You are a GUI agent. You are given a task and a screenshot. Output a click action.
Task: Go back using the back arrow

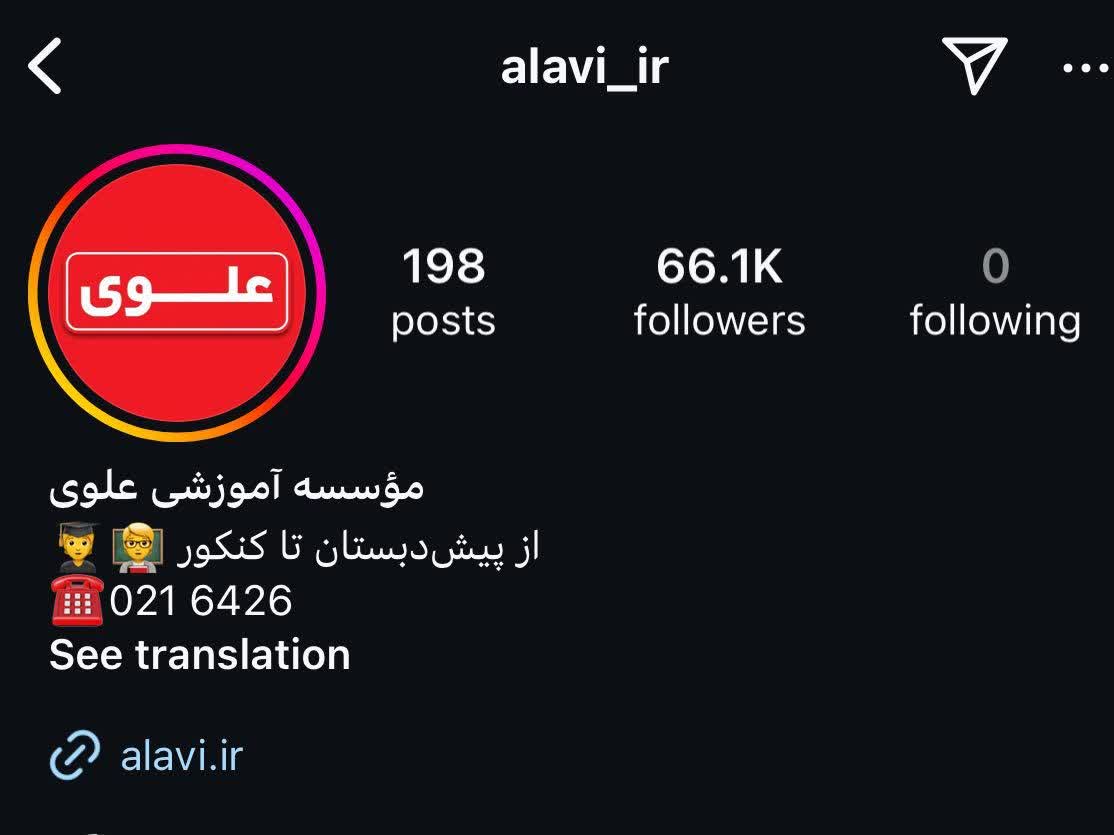coord(45,68)
